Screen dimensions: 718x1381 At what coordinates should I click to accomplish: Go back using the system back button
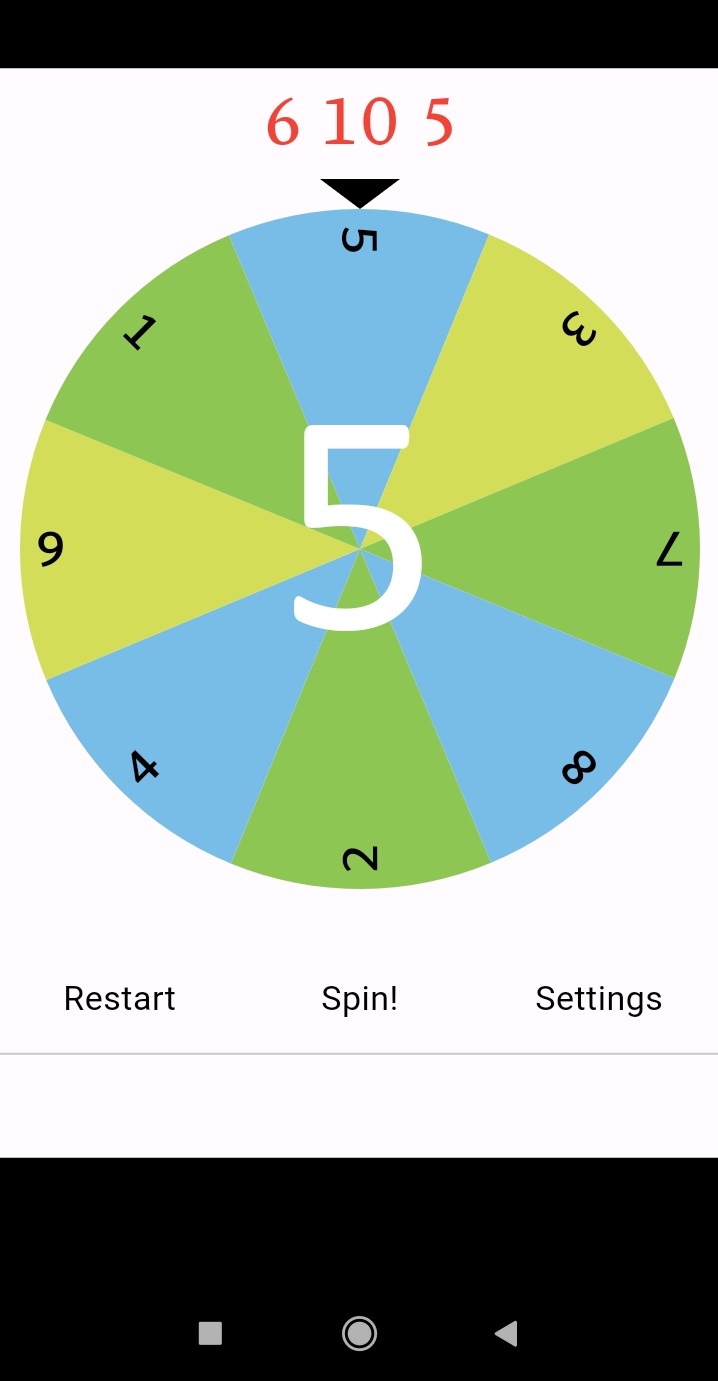pos(507,1333)
